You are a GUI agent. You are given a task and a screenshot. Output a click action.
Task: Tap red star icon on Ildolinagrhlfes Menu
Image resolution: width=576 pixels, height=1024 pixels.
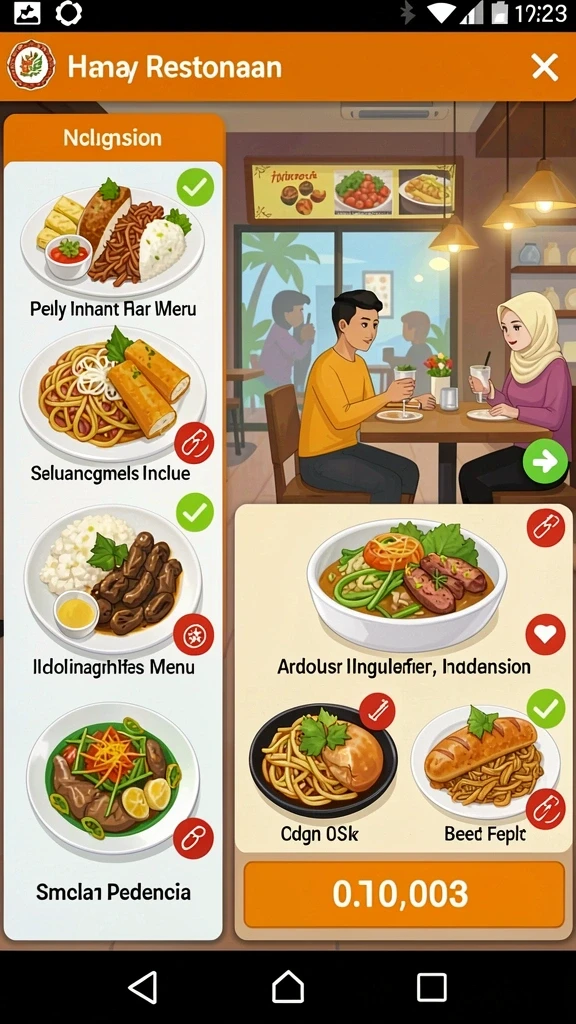(x=193, y=634)
